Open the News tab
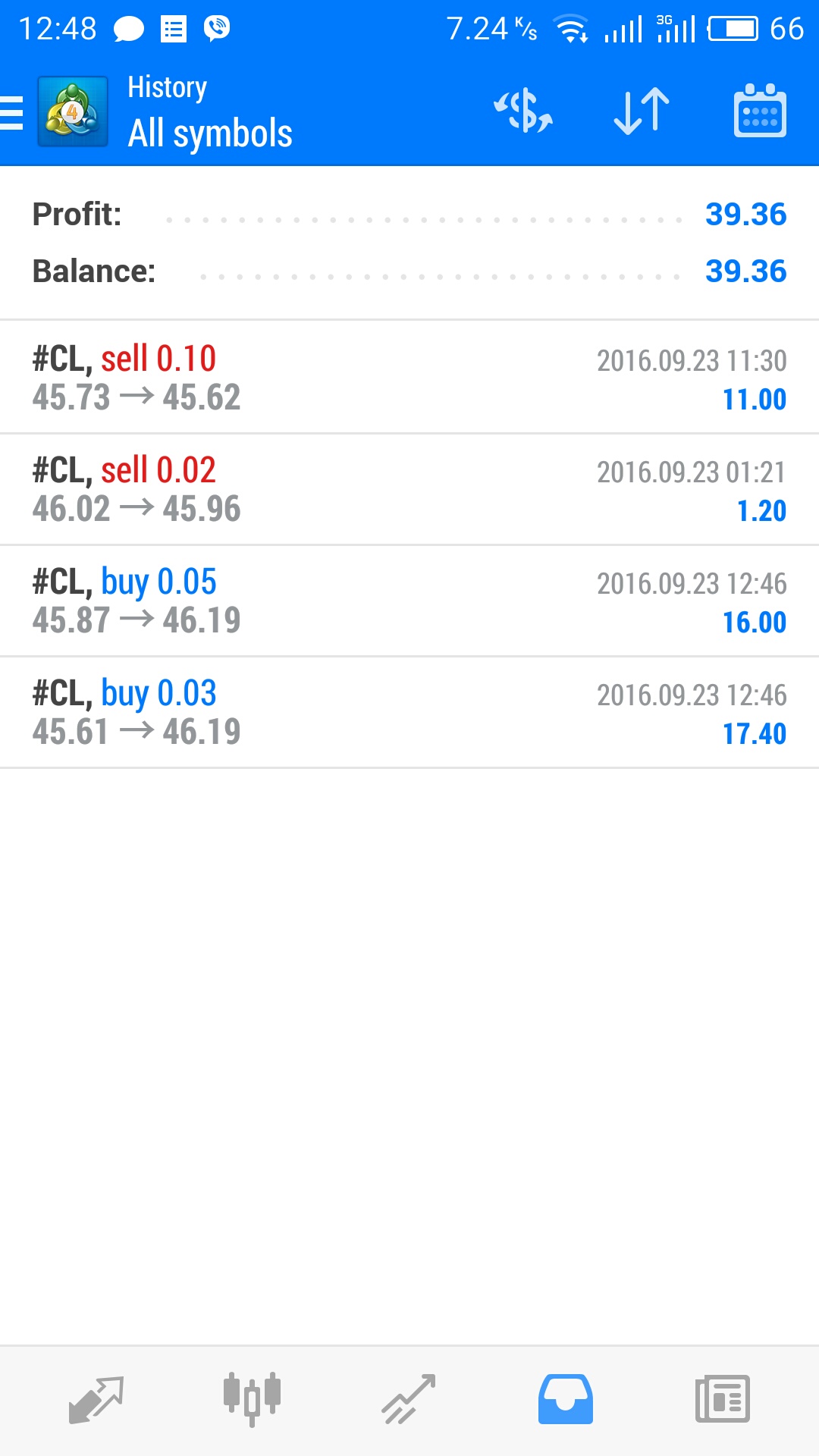 (723, 1399)
